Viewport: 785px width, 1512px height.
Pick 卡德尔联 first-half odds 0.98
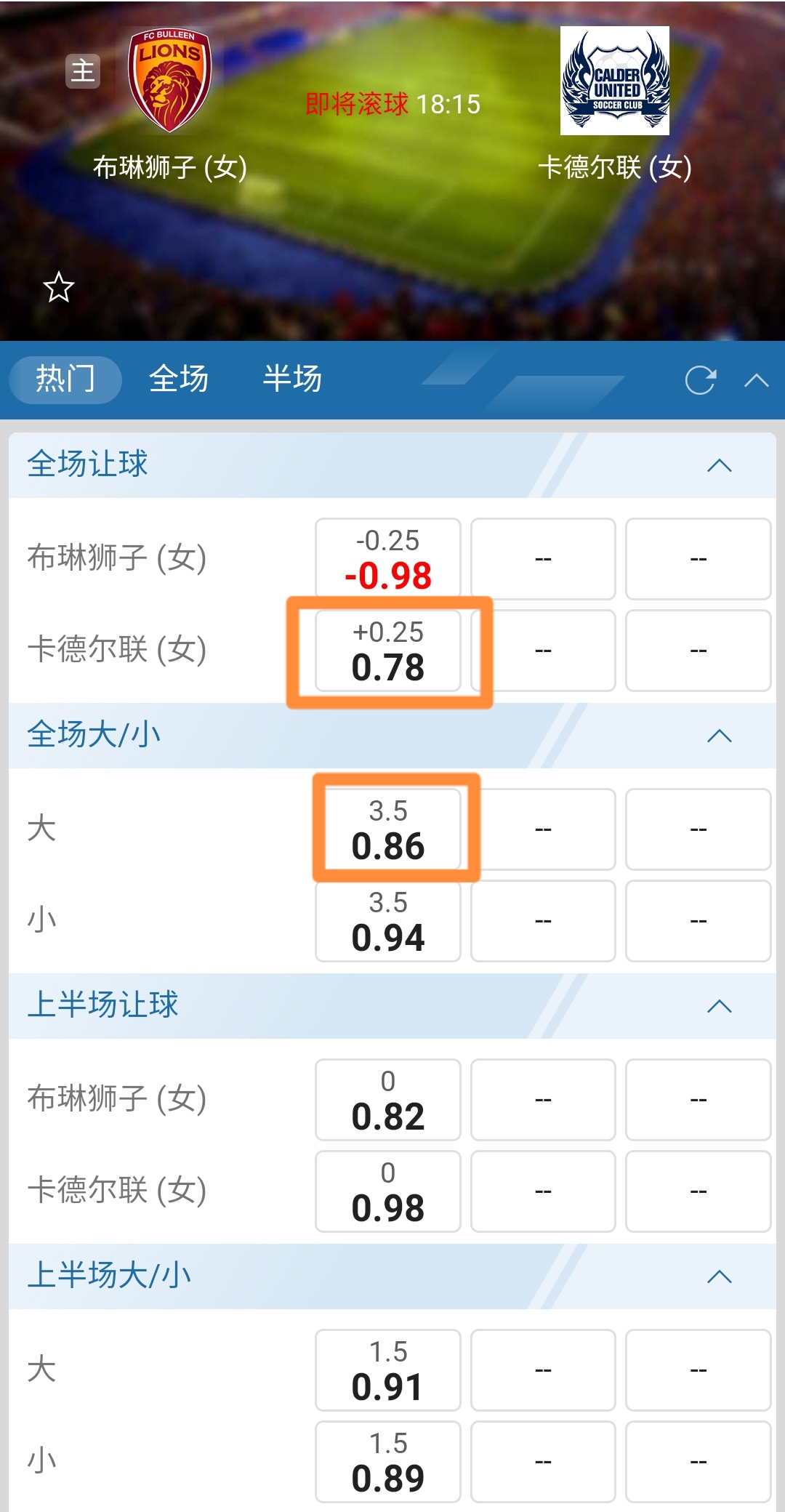click(387, 1192)
